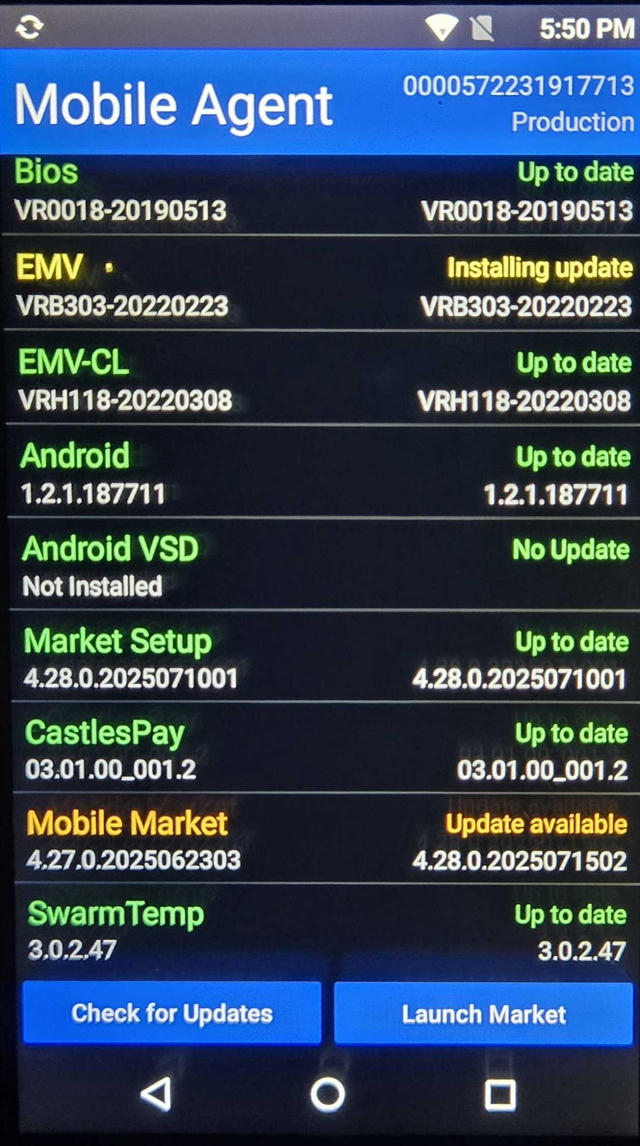Tap the Check for Updates button
Viewport: 640px width, 1146px height.
(x=172, y=1013)
